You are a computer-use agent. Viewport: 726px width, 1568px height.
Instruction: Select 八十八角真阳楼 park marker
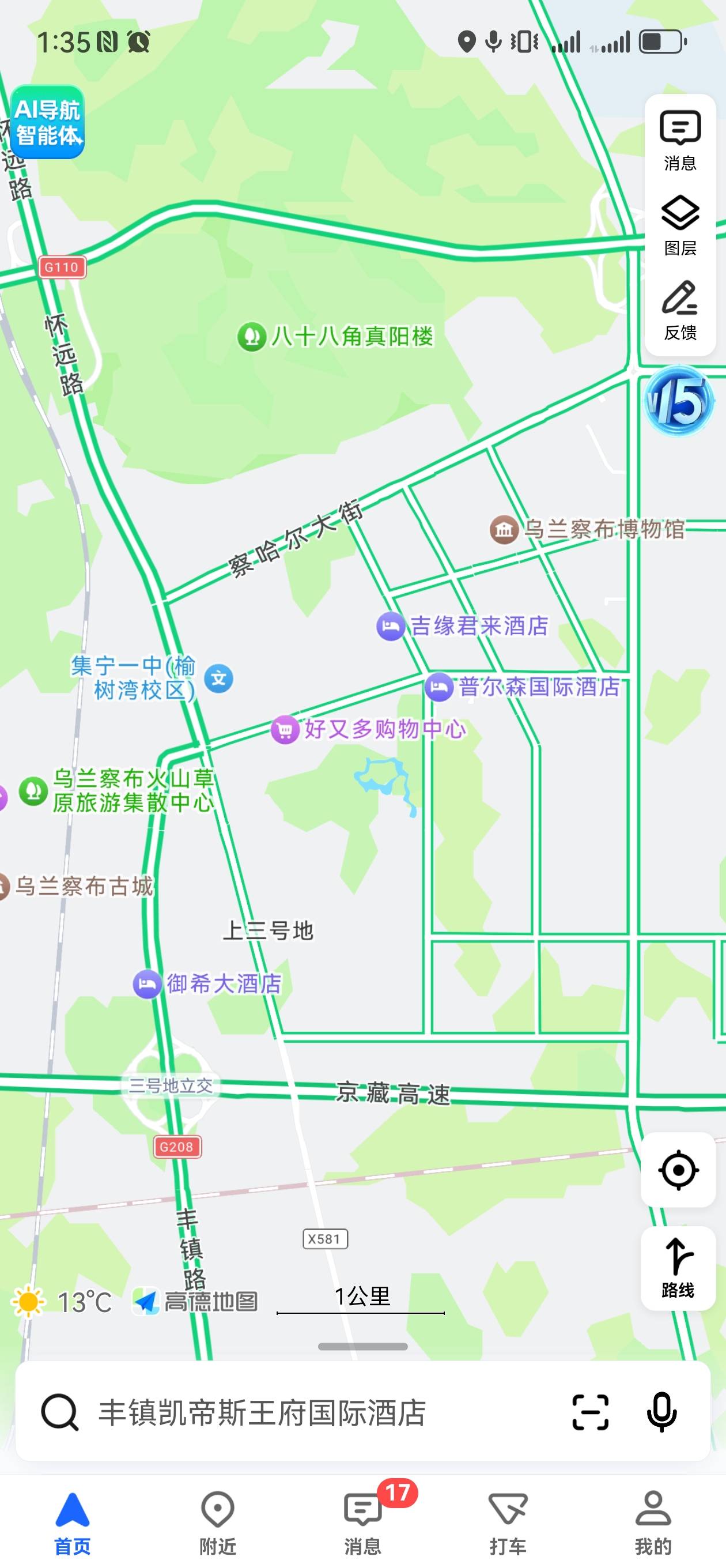(252, 337)
